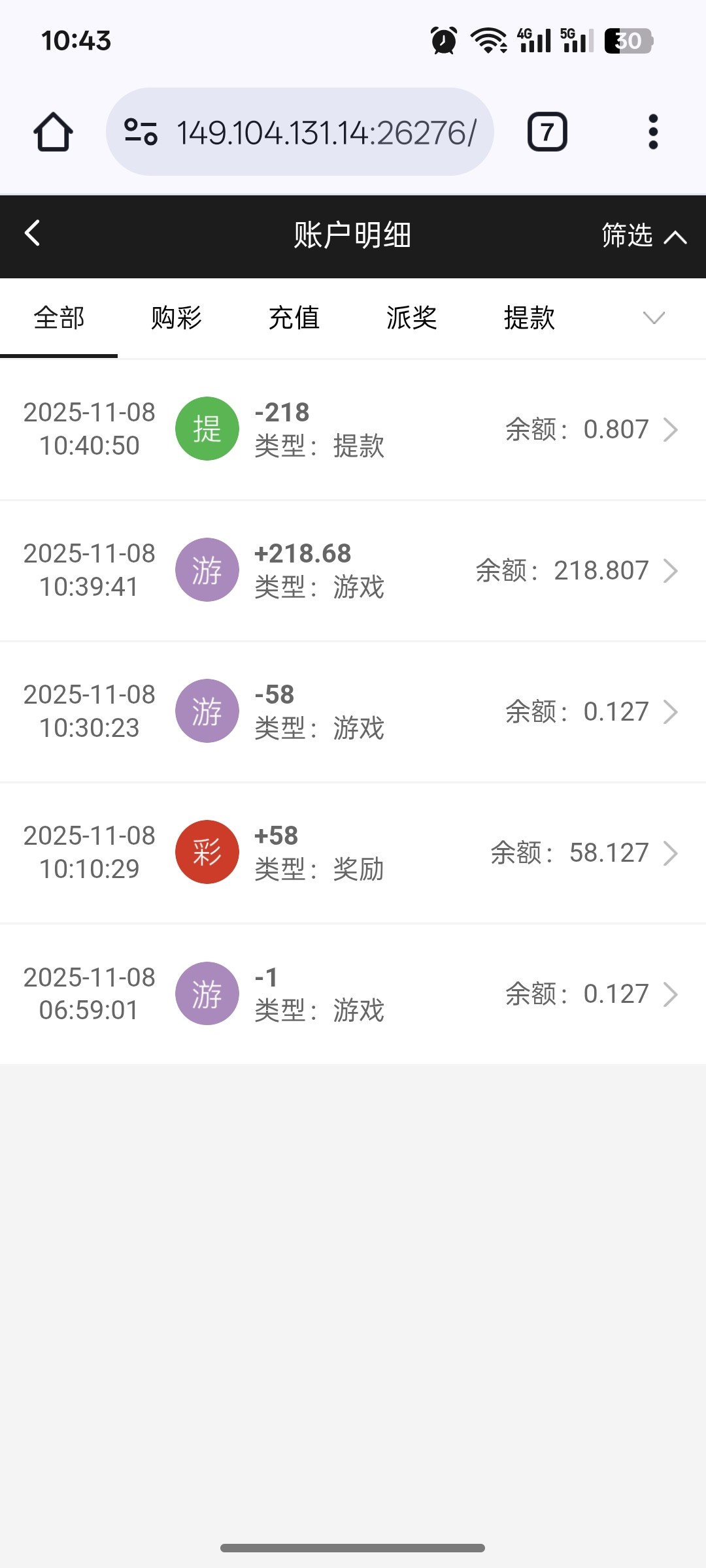Select the 派奖 tab
706x1568 pixels.
[x=412, y=318]
